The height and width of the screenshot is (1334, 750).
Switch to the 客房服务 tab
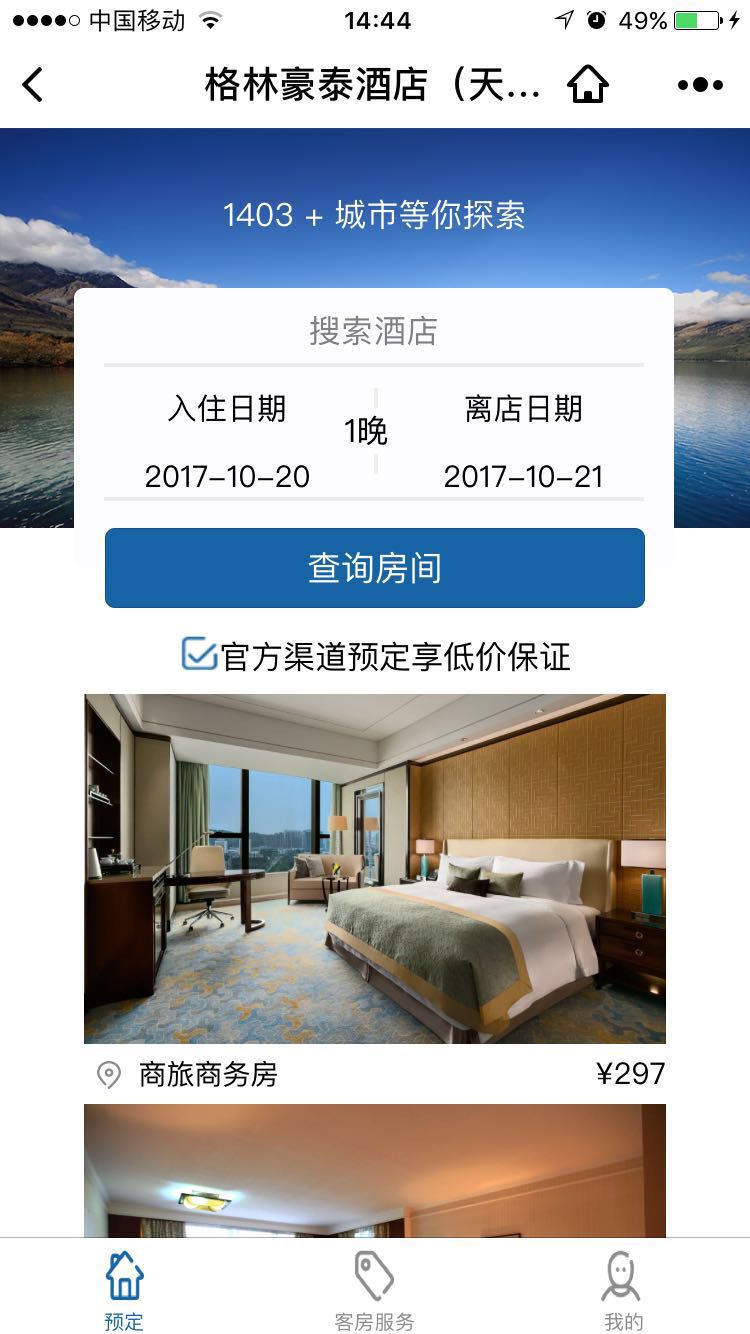[374, 1290]
